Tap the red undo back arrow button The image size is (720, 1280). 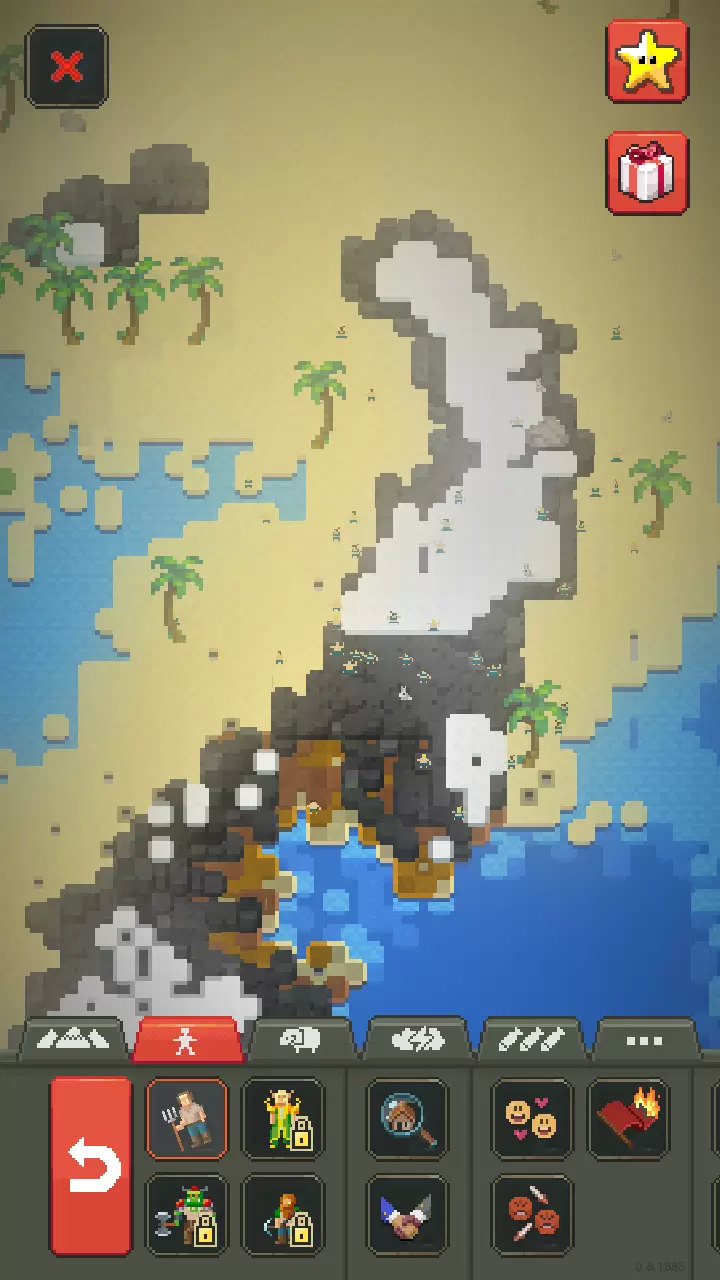[91, 1166]
